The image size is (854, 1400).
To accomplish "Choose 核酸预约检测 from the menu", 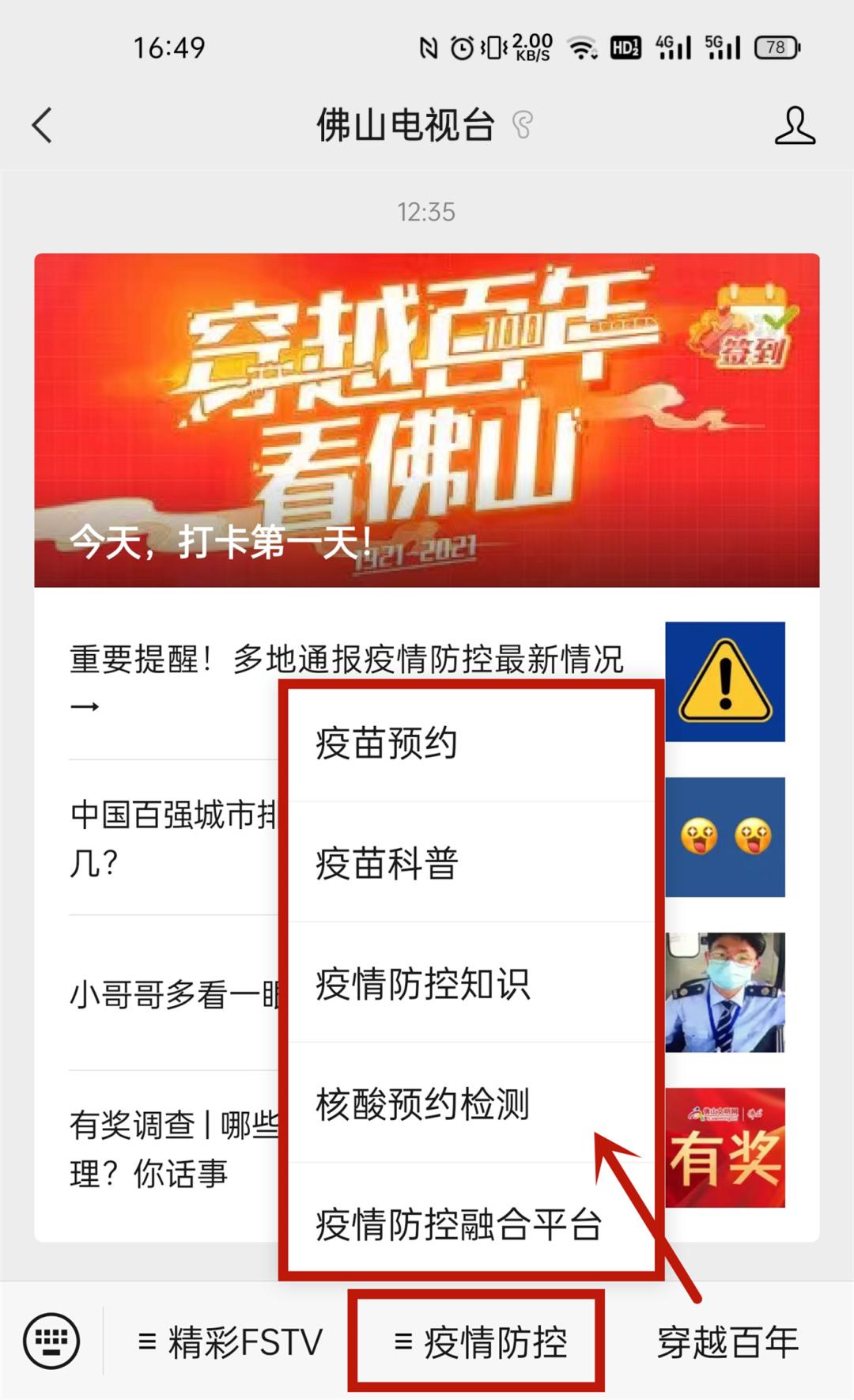I will pos(471,1103).
